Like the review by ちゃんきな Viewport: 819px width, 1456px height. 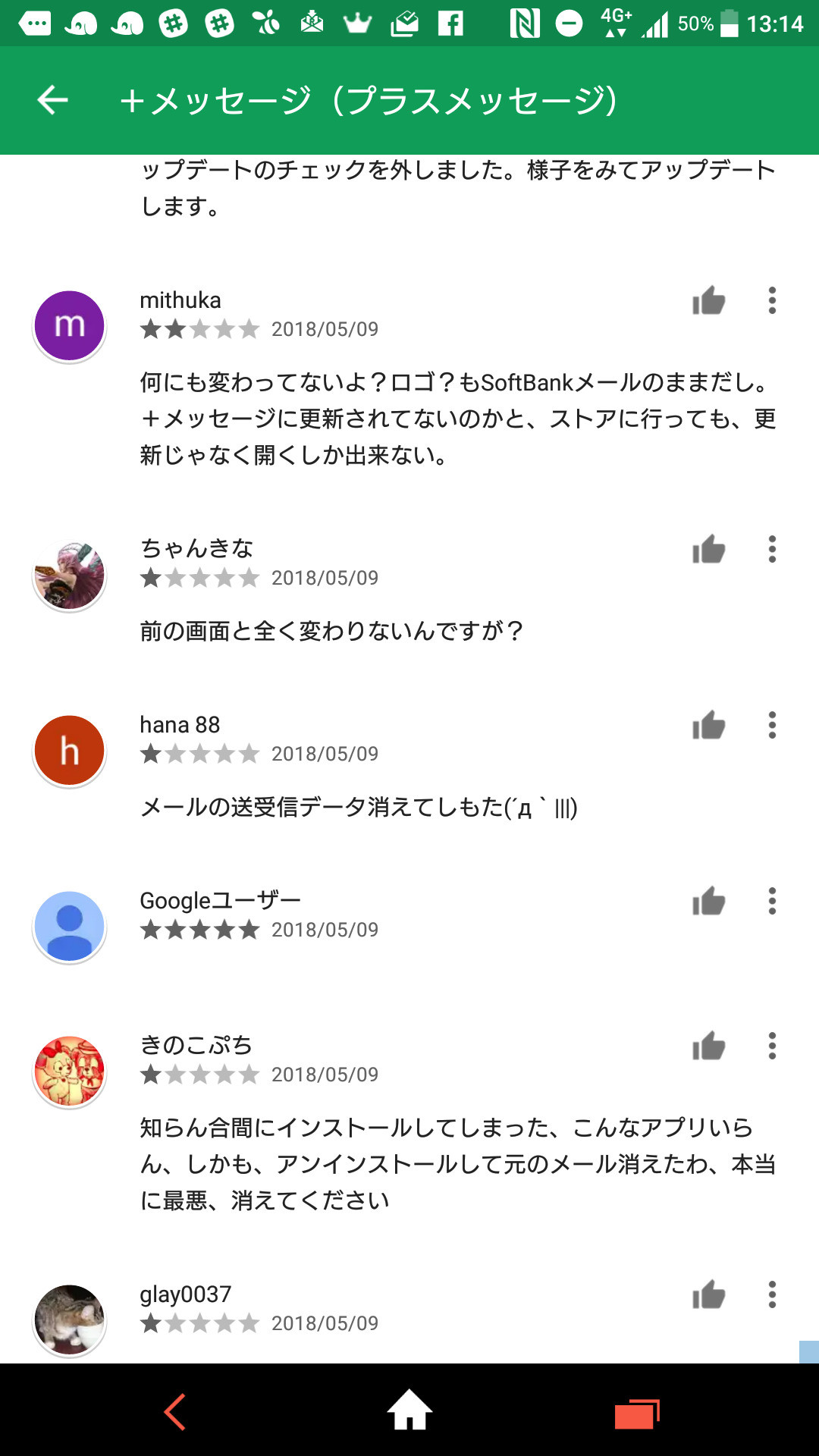pos(709,550)
